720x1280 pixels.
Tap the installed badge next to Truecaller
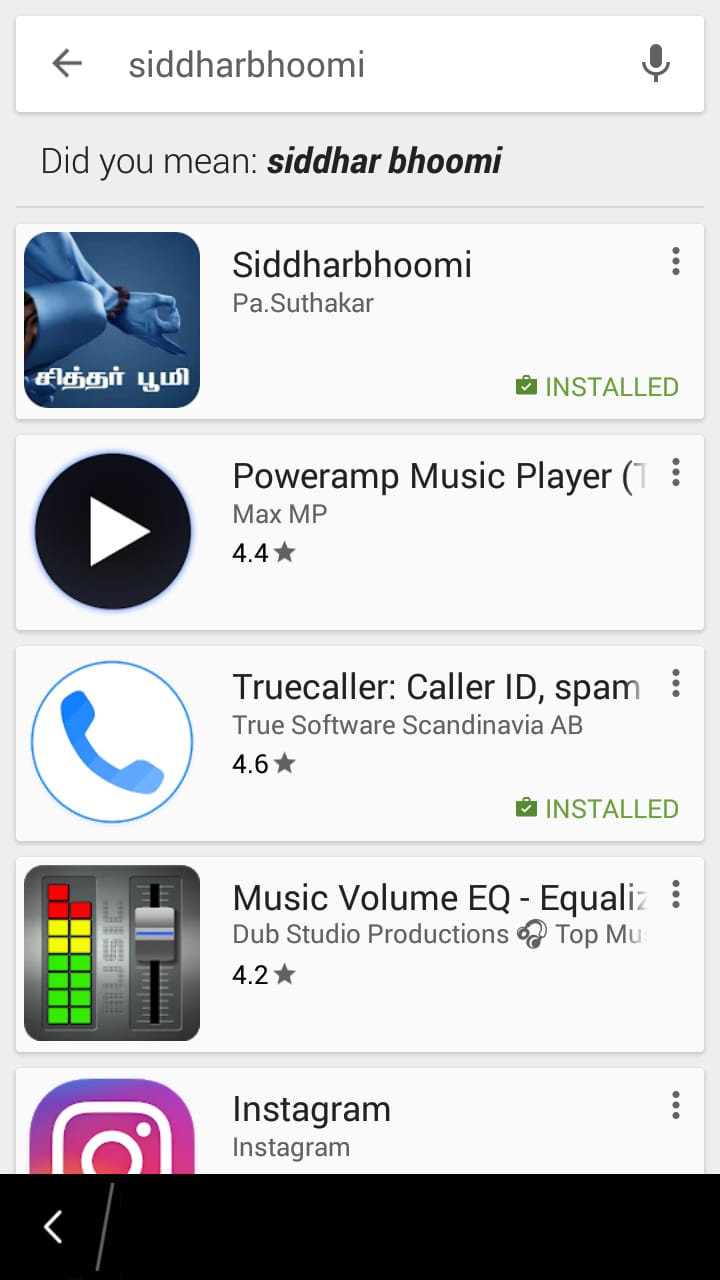597,808
